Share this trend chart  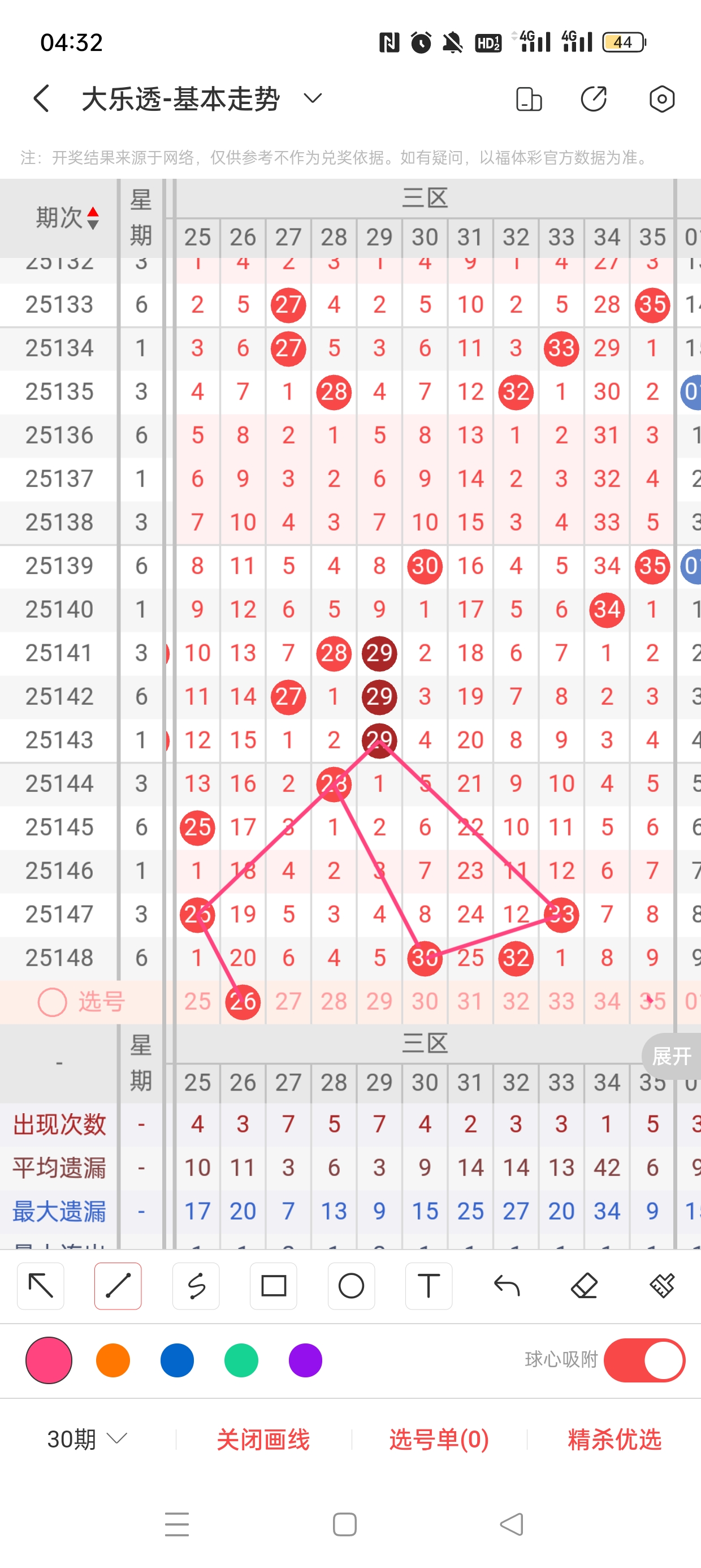click(594, 99)
